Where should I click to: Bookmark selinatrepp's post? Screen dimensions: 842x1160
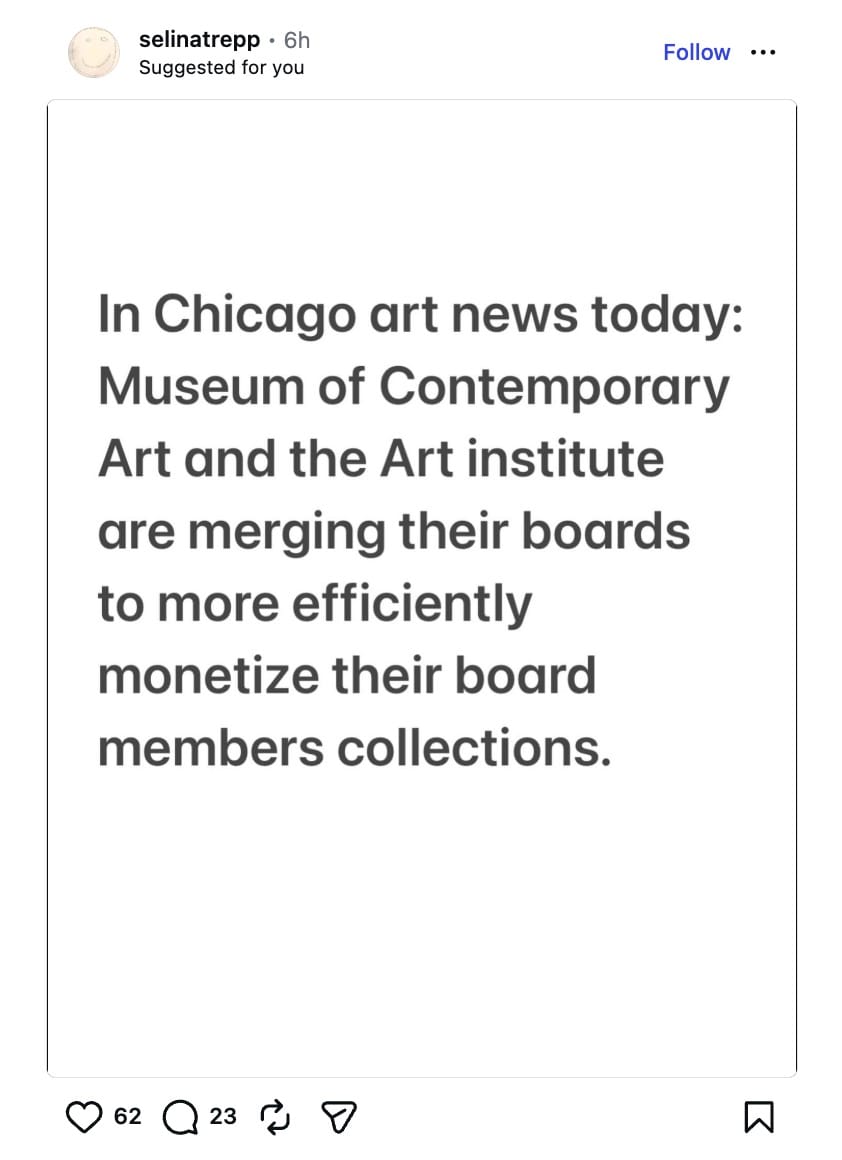759,1117
